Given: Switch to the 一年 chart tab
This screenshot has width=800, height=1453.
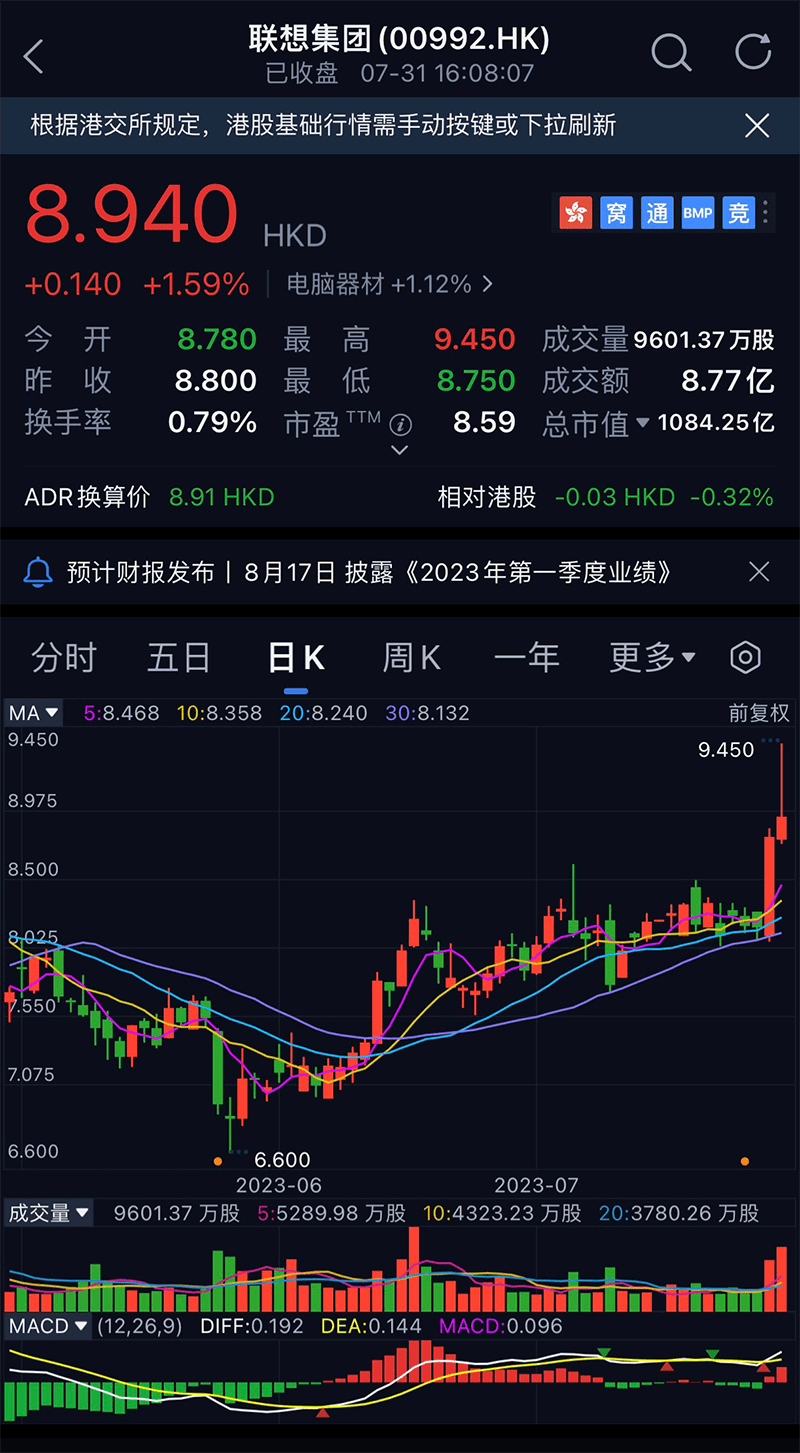Looking at the screenshot, I should tap(526, 658).
